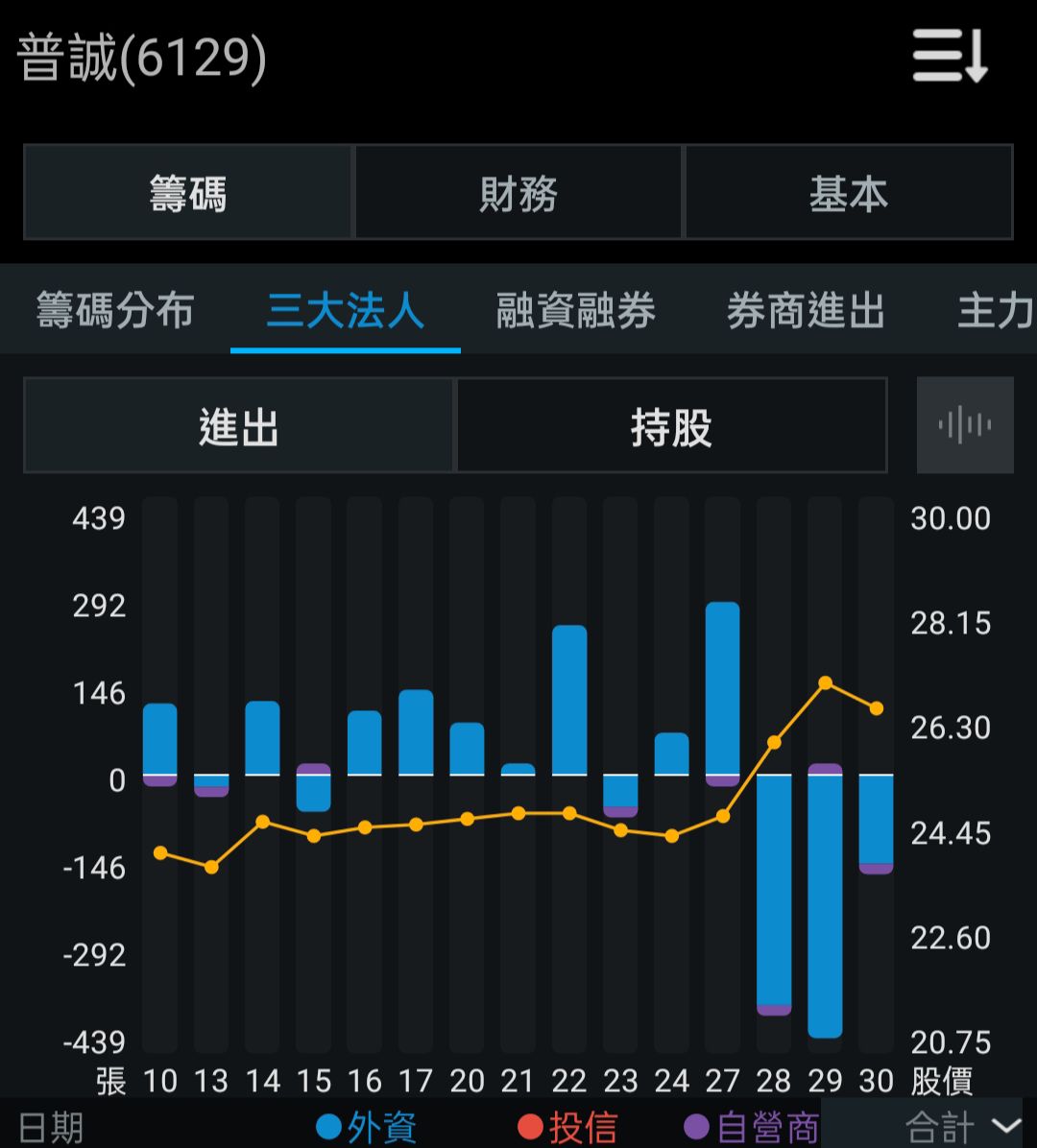Open the 券商進出 sub-tab
1037x1148 pixels.
point(804,311)
